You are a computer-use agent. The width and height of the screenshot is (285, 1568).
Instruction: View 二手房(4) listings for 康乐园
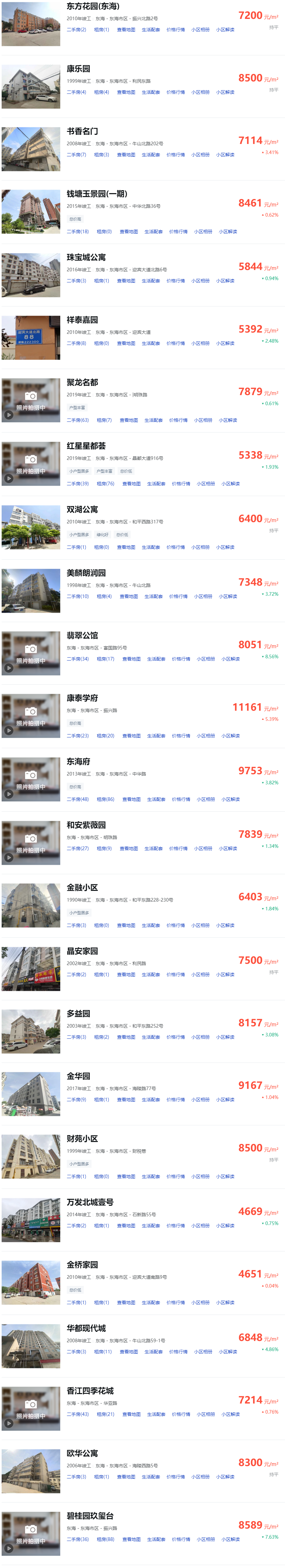(x=76, y=93)
